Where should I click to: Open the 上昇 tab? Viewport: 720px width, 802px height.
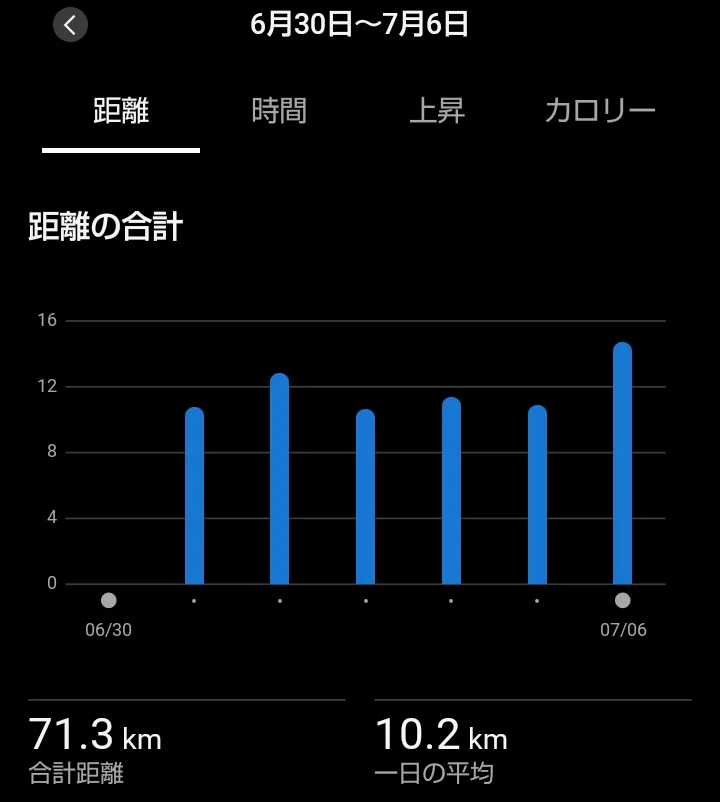[x=438, y=111]
